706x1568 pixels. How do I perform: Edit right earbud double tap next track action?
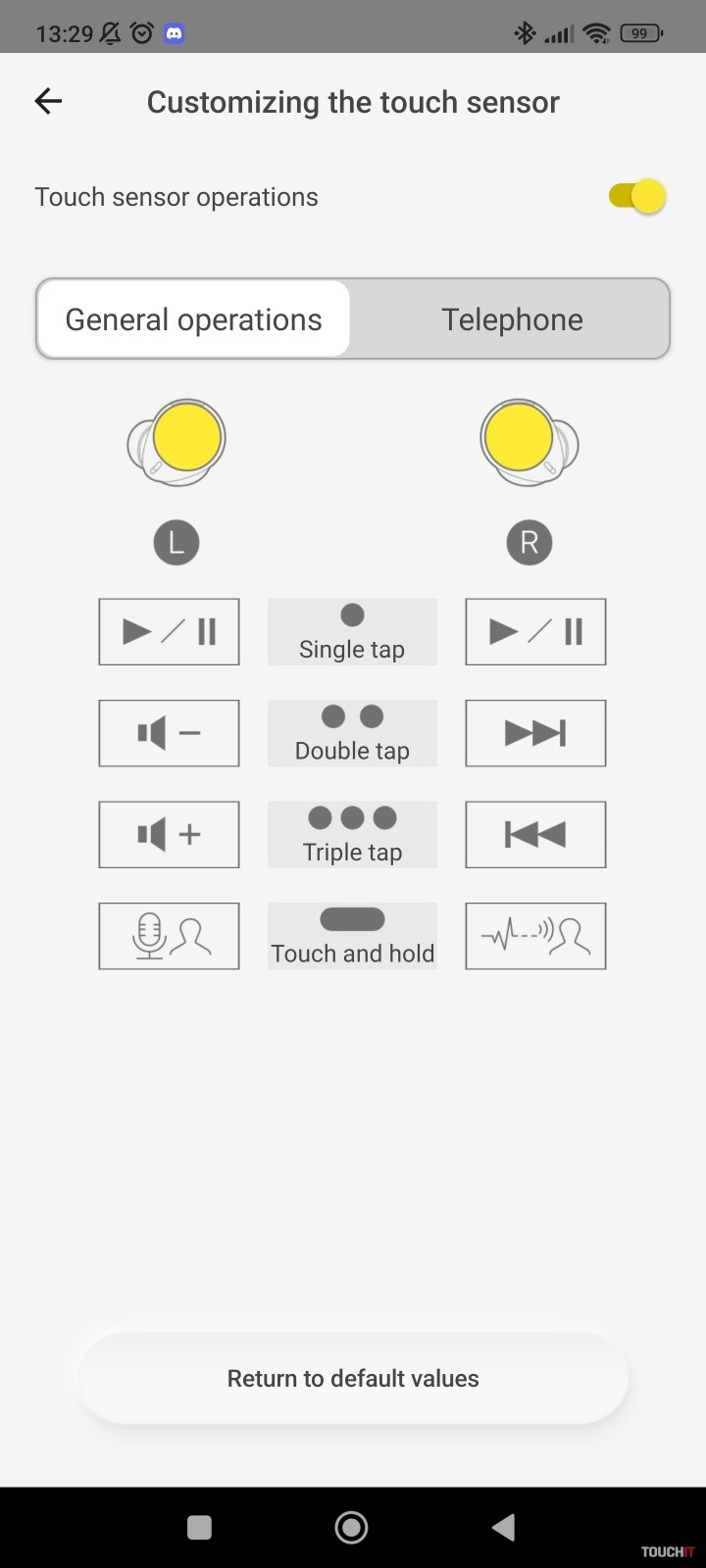(x=535, y=733)
